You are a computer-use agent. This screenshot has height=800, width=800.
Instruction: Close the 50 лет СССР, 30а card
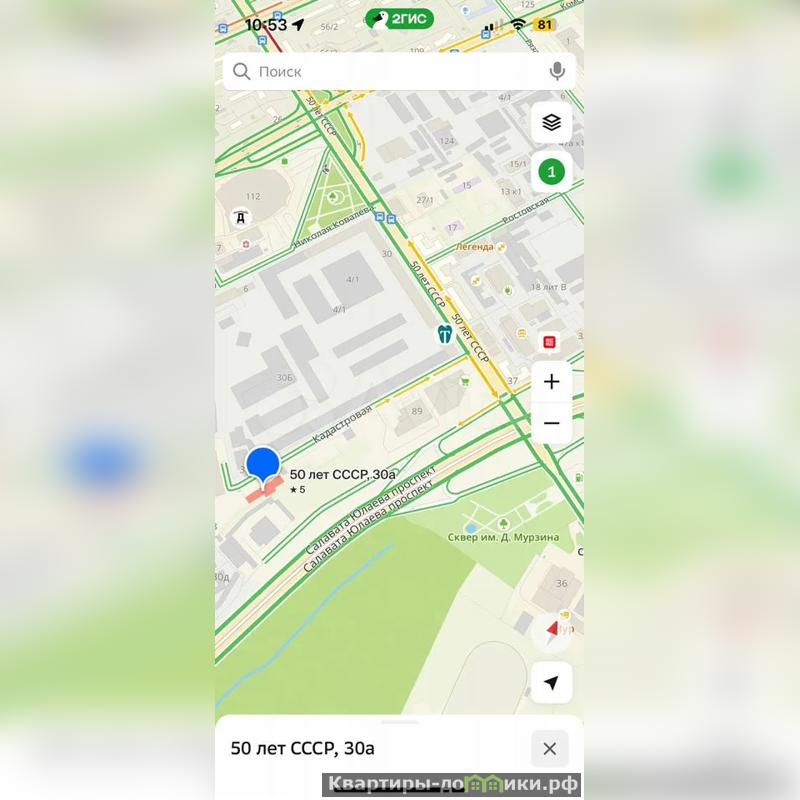click(549, 748)
